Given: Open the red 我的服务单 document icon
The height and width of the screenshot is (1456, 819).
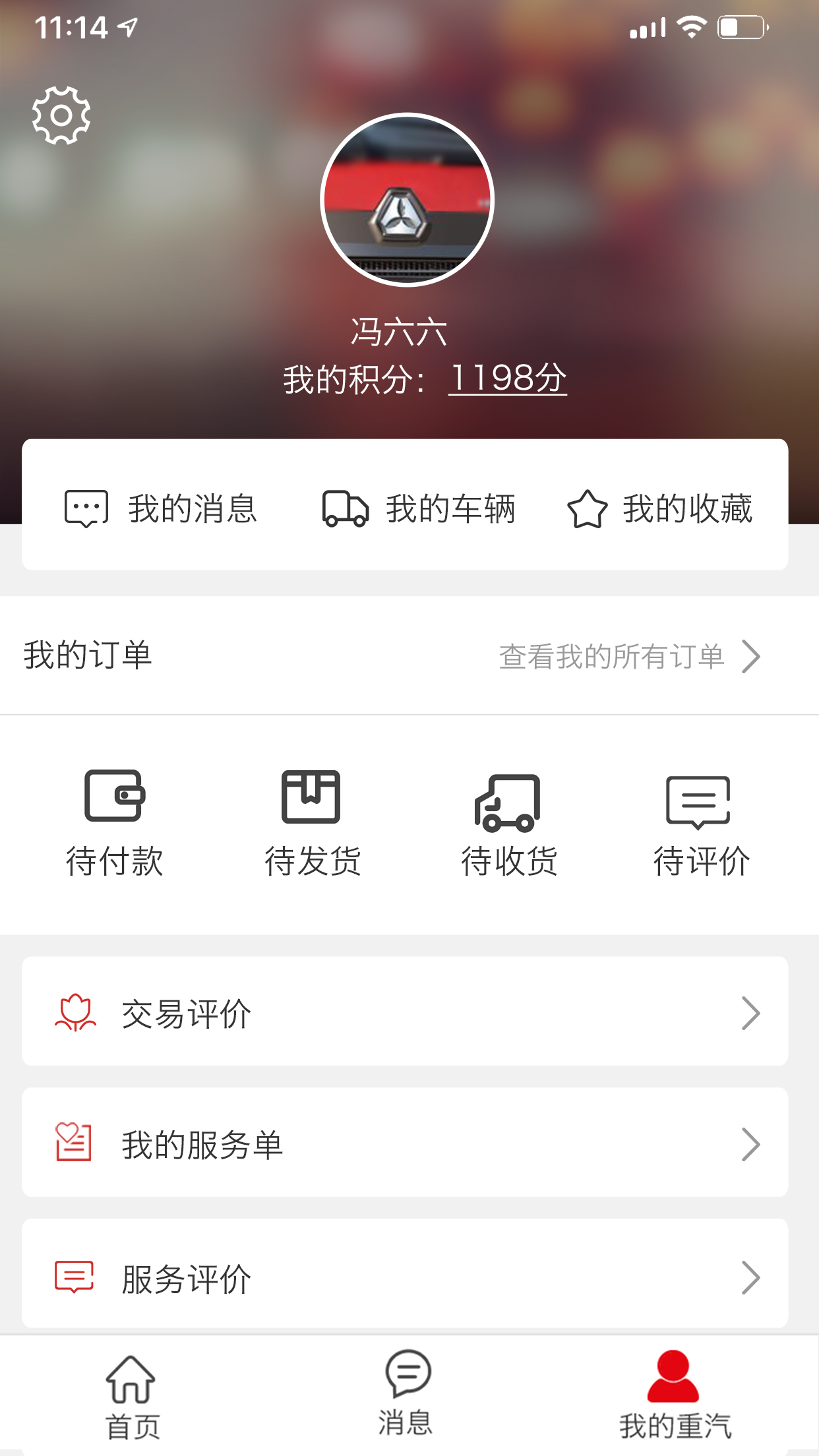Looking at the screenshot, I should (x=75, y=1142).
